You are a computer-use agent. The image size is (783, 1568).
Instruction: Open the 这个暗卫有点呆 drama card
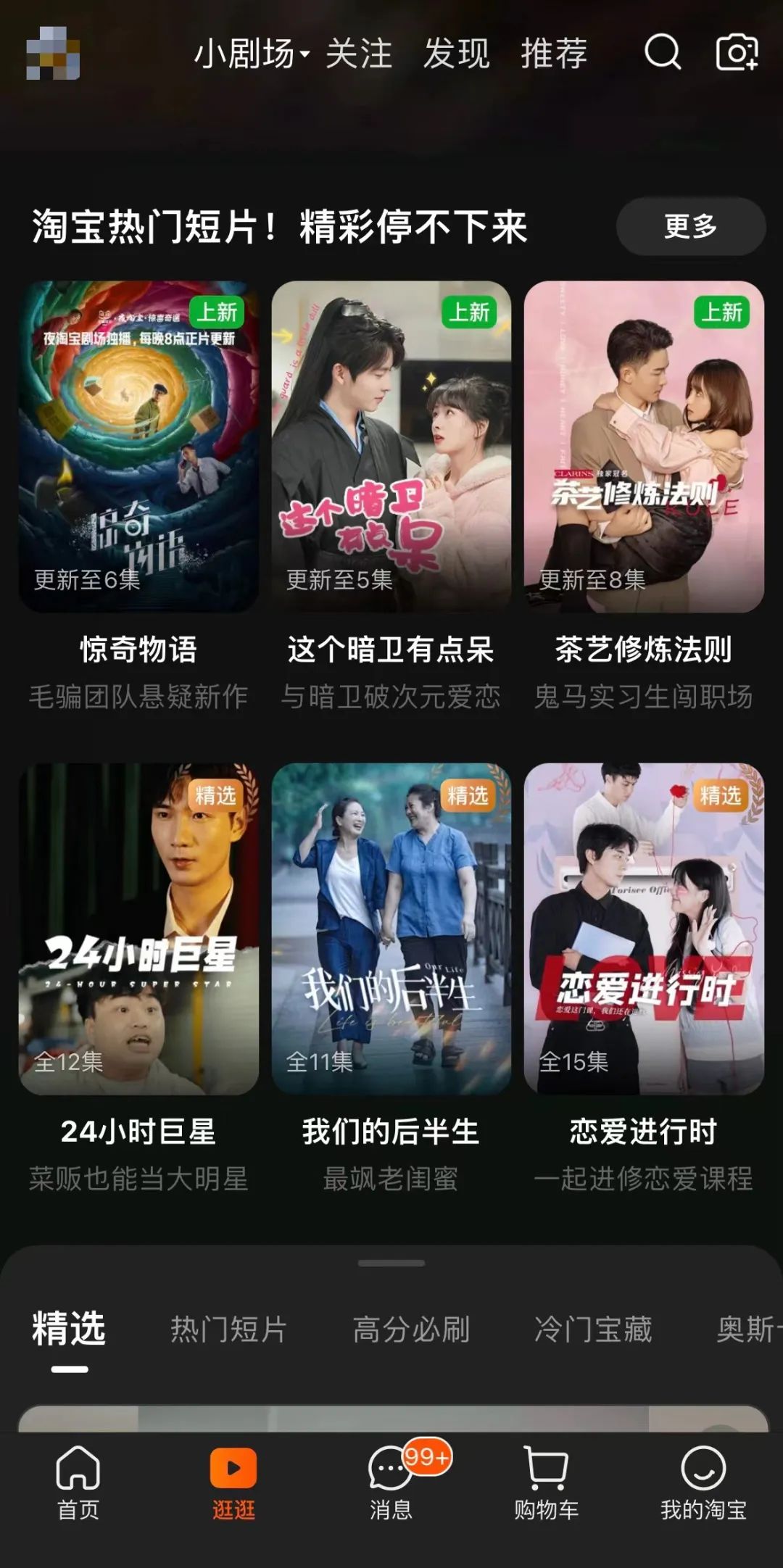coord(391,447)
